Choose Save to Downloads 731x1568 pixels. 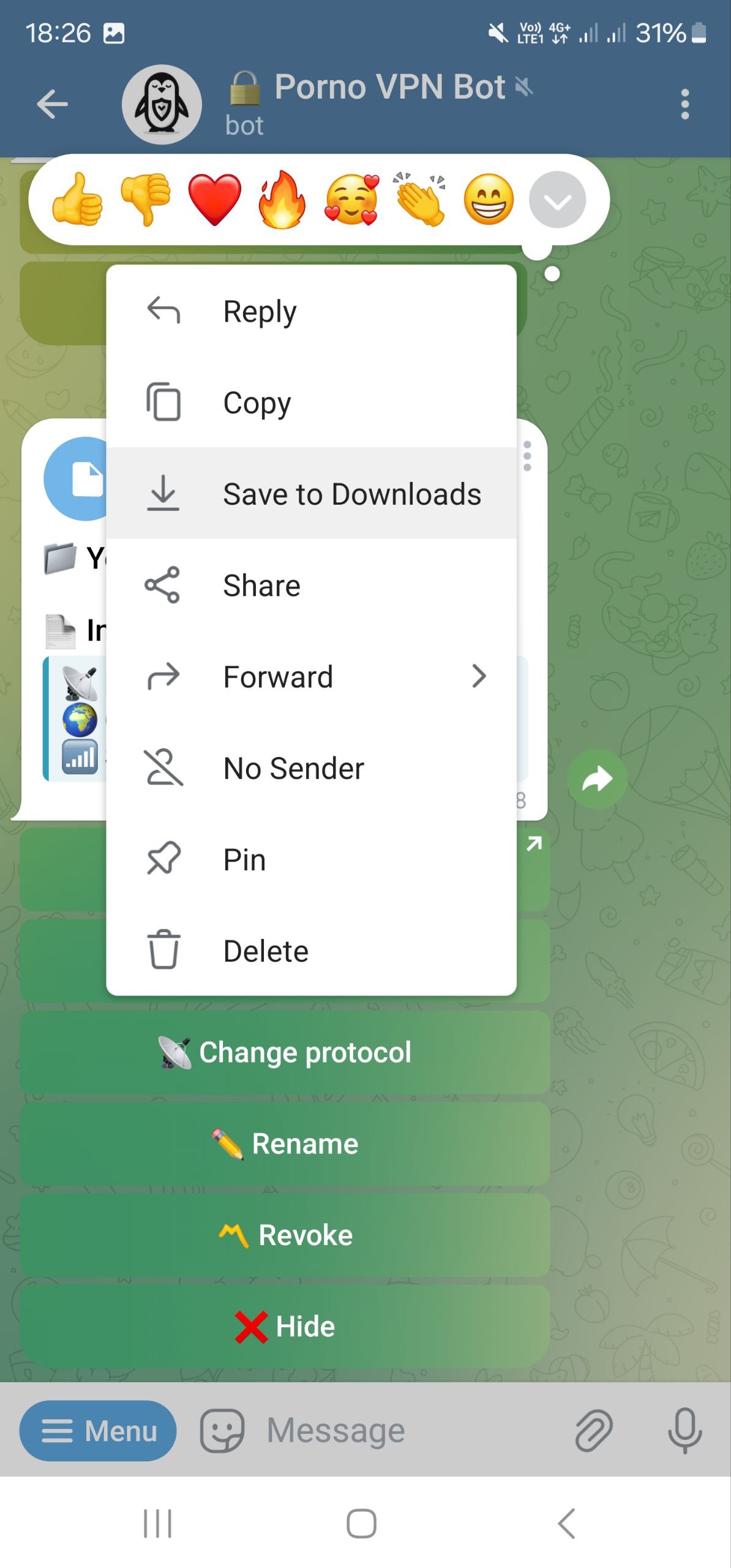pyautogui.click(x=311, y=494)
